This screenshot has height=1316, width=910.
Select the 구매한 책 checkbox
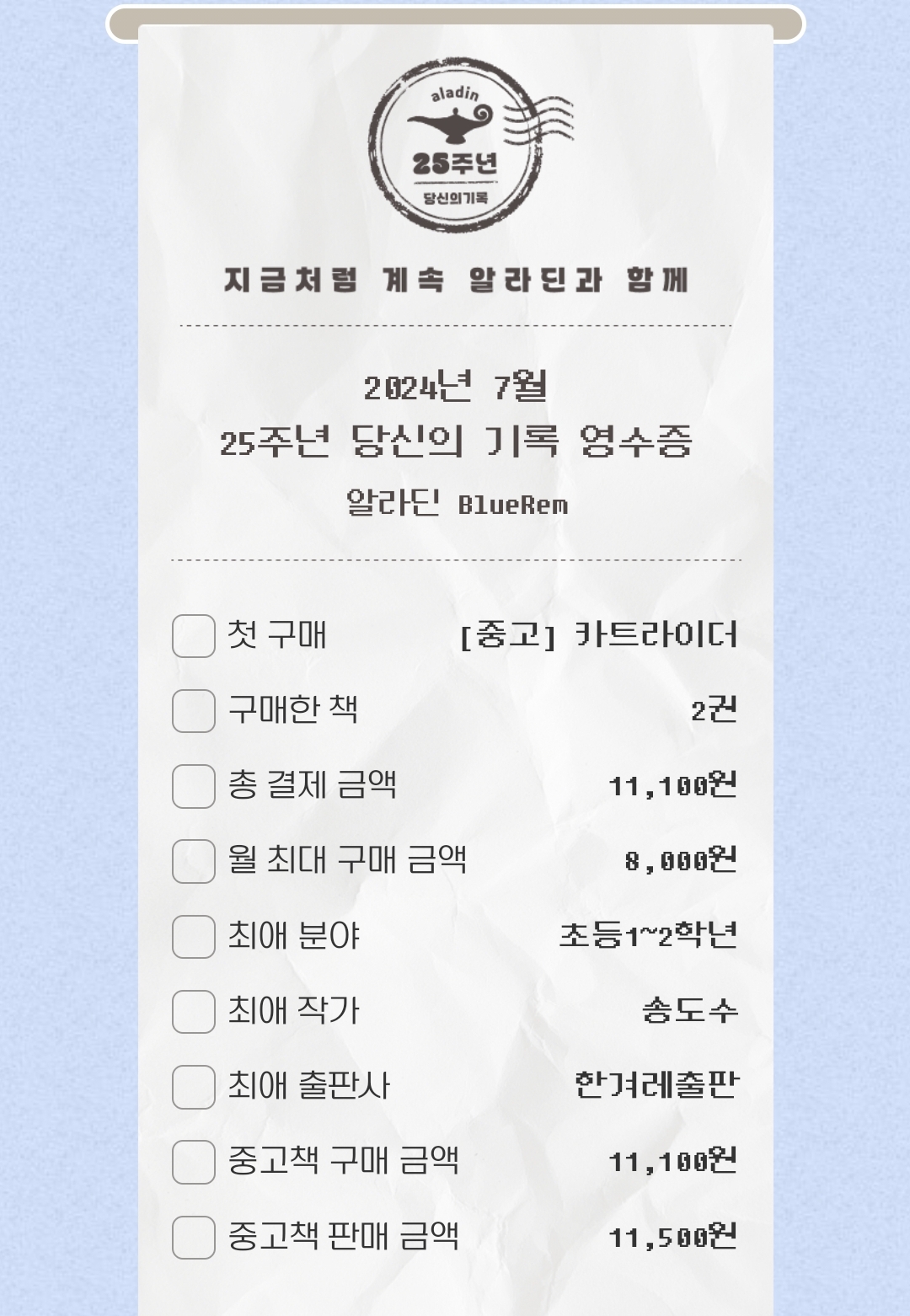point(194,711)
